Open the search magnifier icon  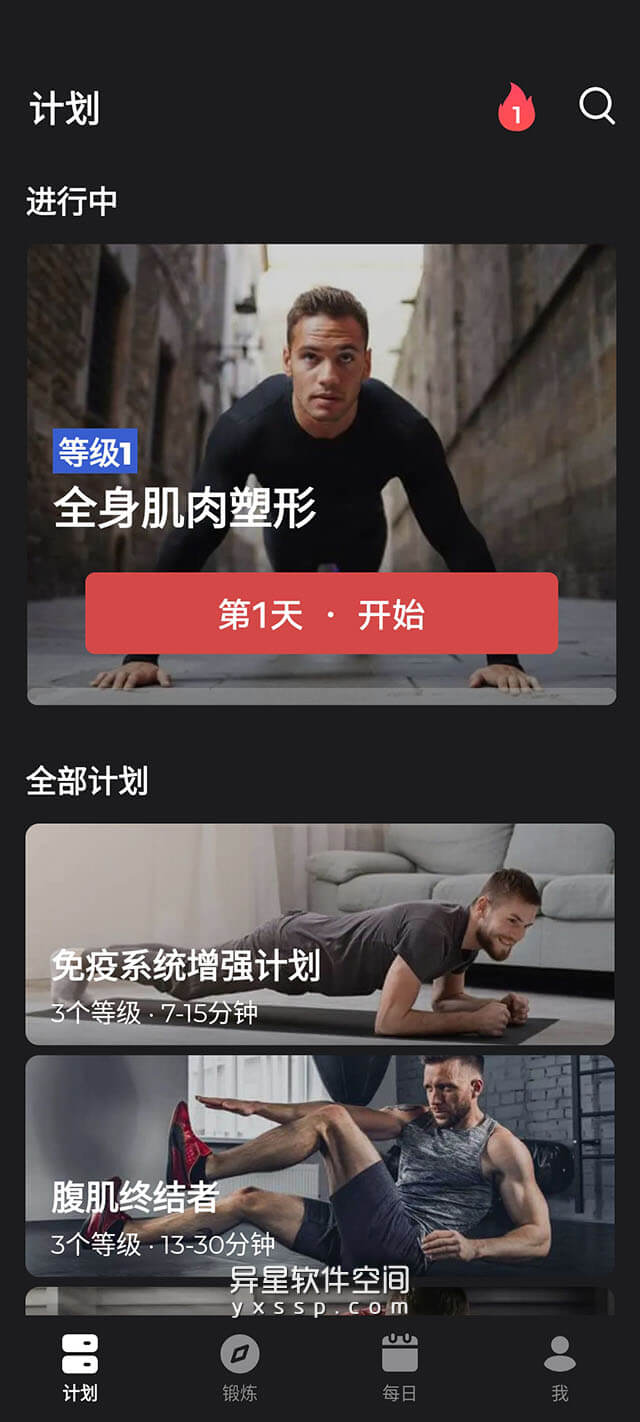tap(597, 105)
